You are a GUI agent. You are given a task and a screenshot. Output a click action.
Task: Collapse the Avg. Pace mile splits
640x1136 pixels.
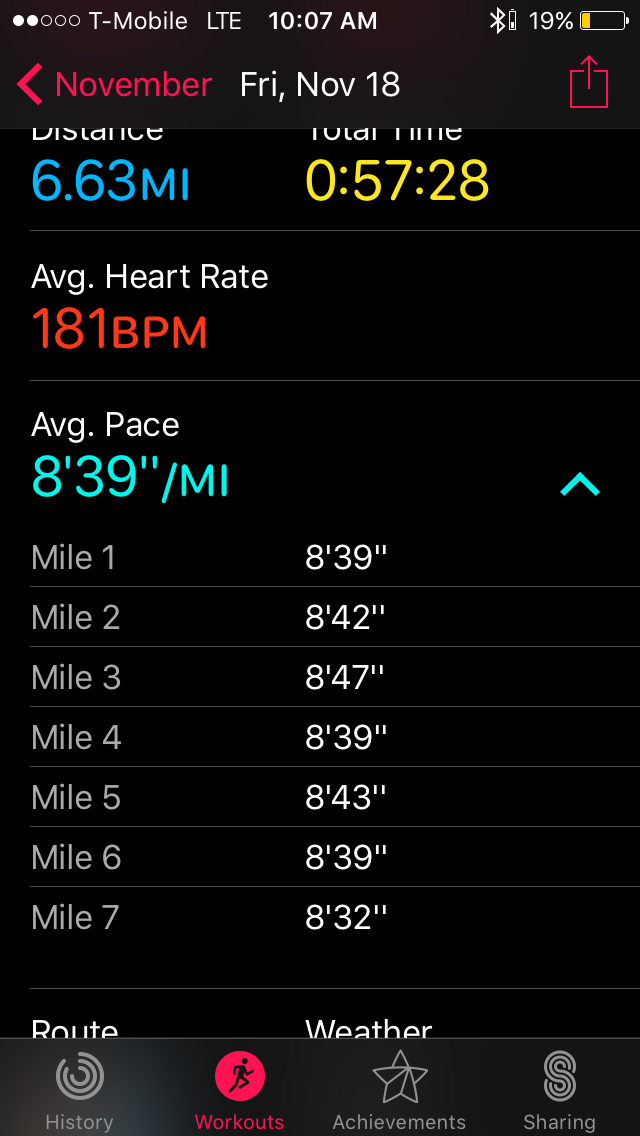tap(580, 486)
